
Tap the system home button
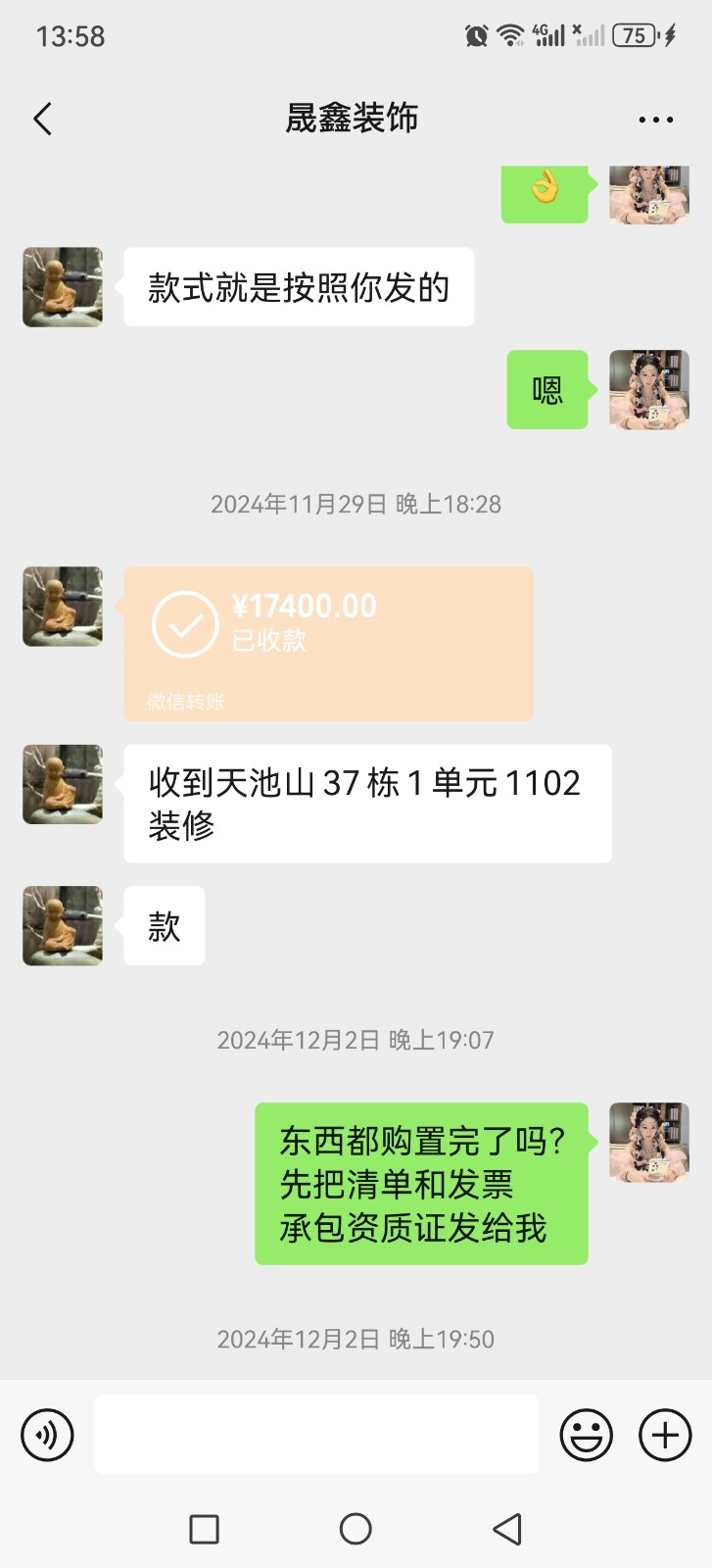[356, 1529]
